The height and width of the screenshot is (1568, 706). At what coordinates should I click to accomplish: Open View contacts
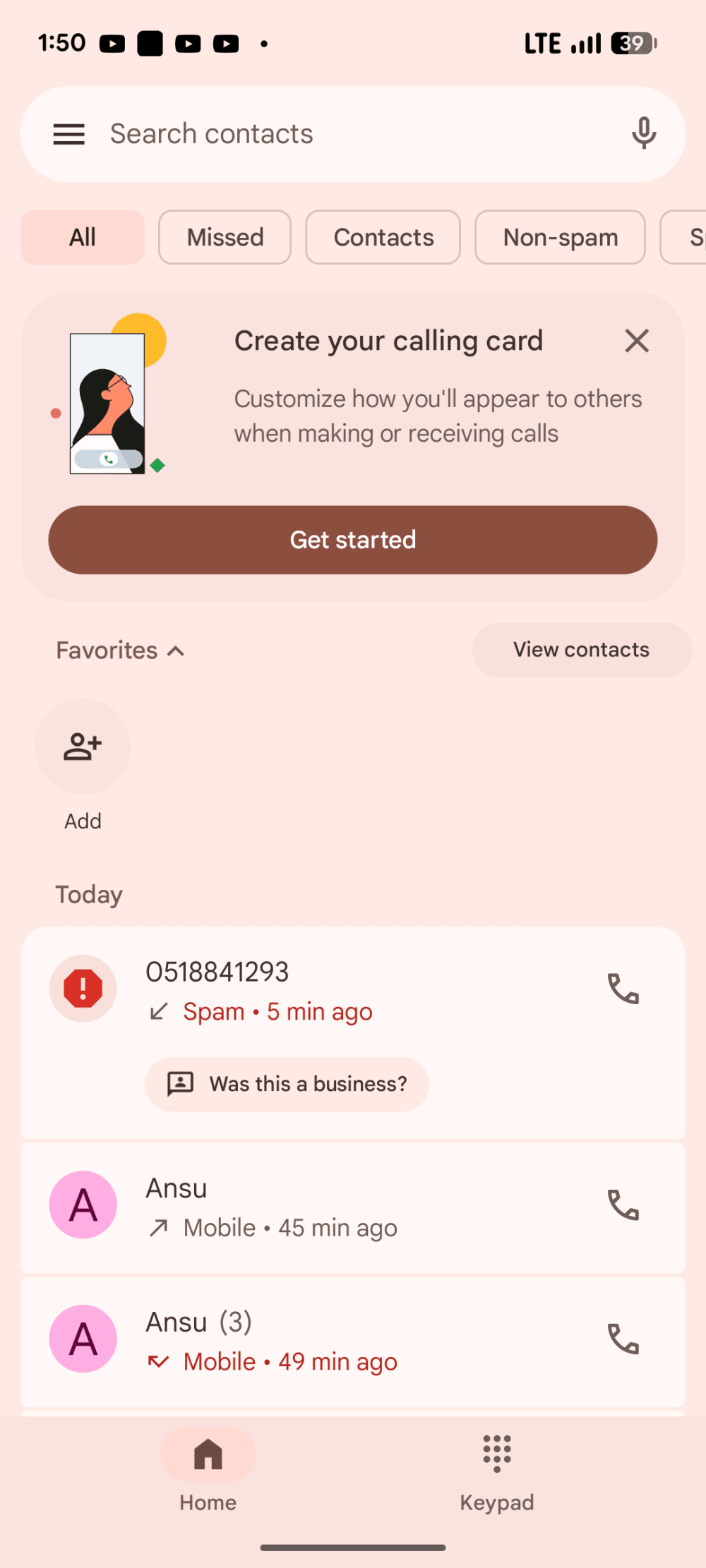pyautogui.click(x=581, y=650)
